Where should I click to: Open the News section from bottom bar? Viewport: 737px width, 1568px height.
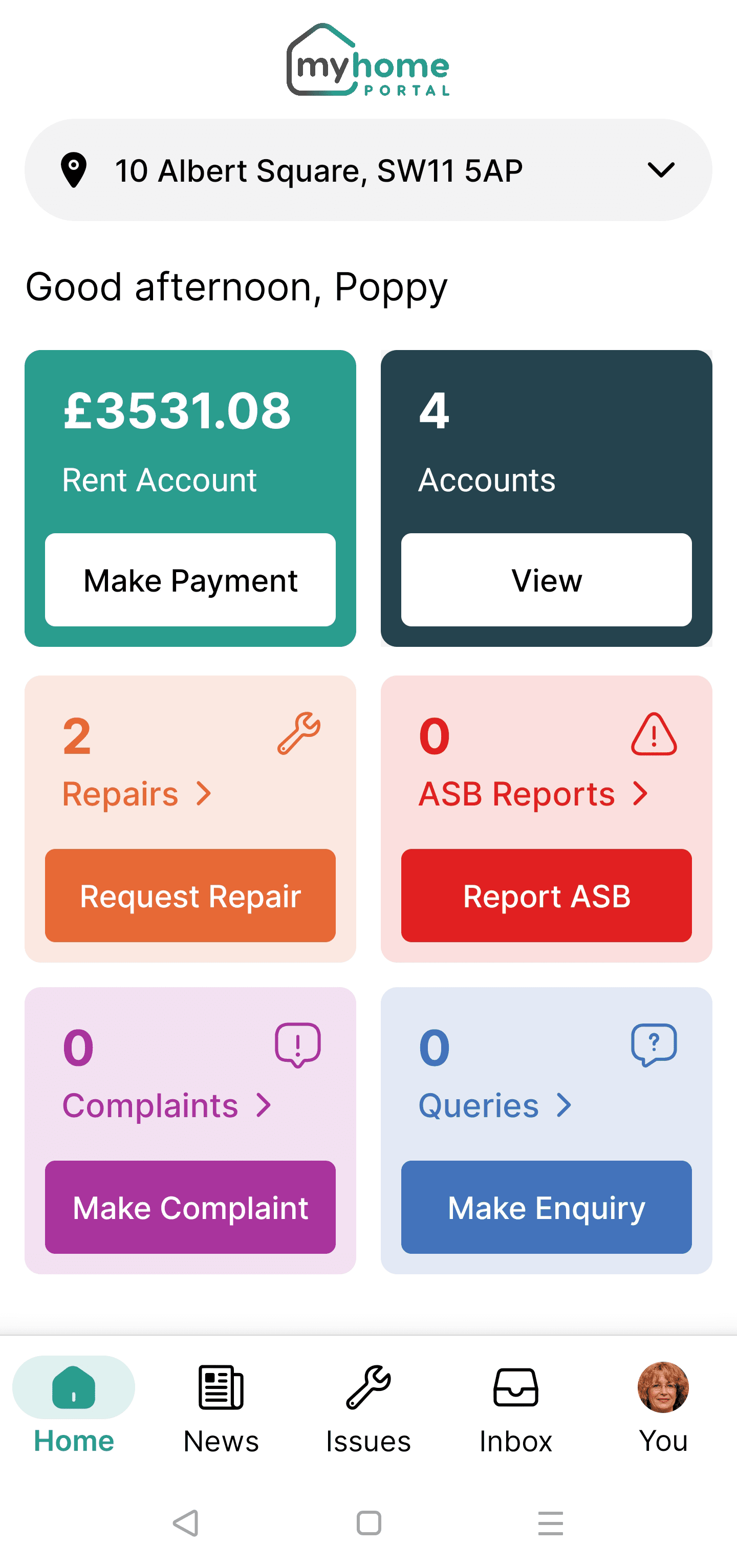220,1388
